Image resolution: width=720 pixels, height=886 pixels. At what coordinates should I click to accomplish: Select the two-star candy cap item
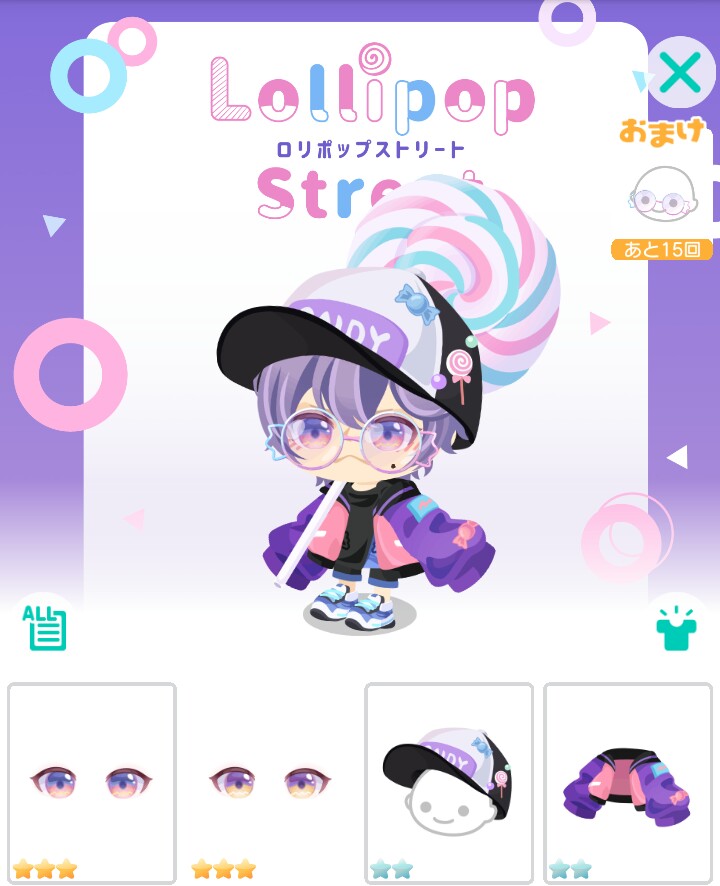pyautogui.click(x=449, y=783)
